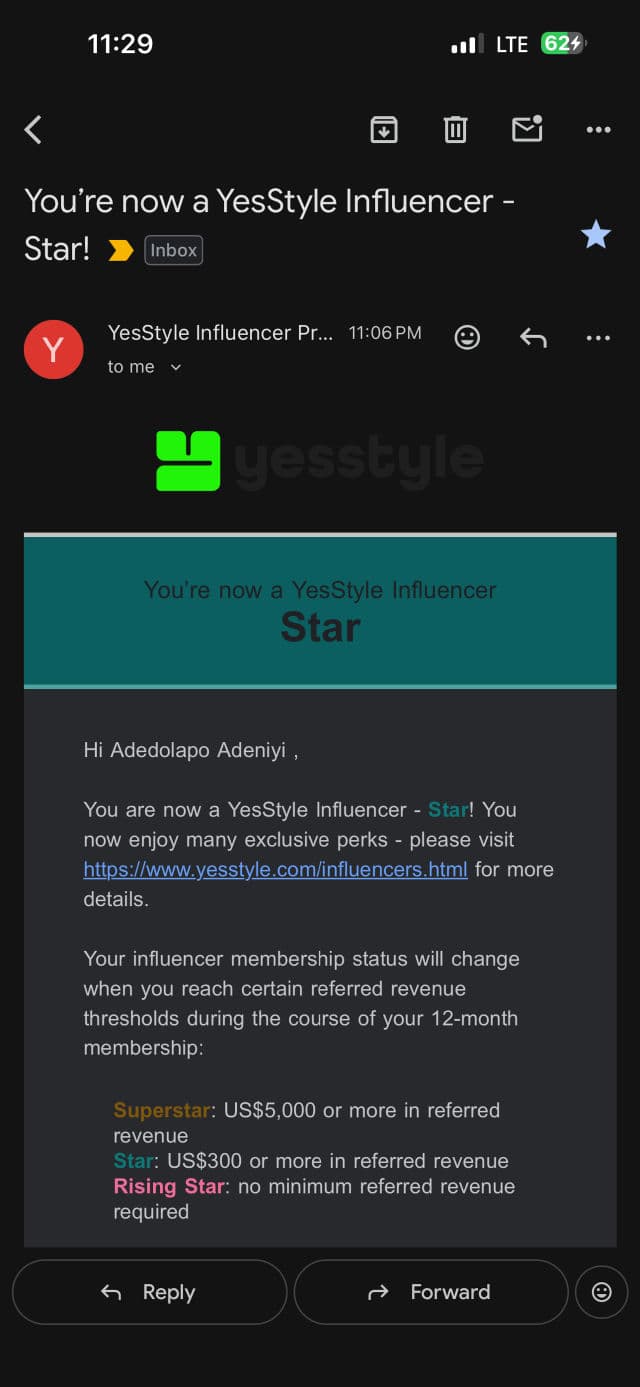Mark this email as unread
Viewport: 640px width, 1387px height.
click(x=527, y=129)
